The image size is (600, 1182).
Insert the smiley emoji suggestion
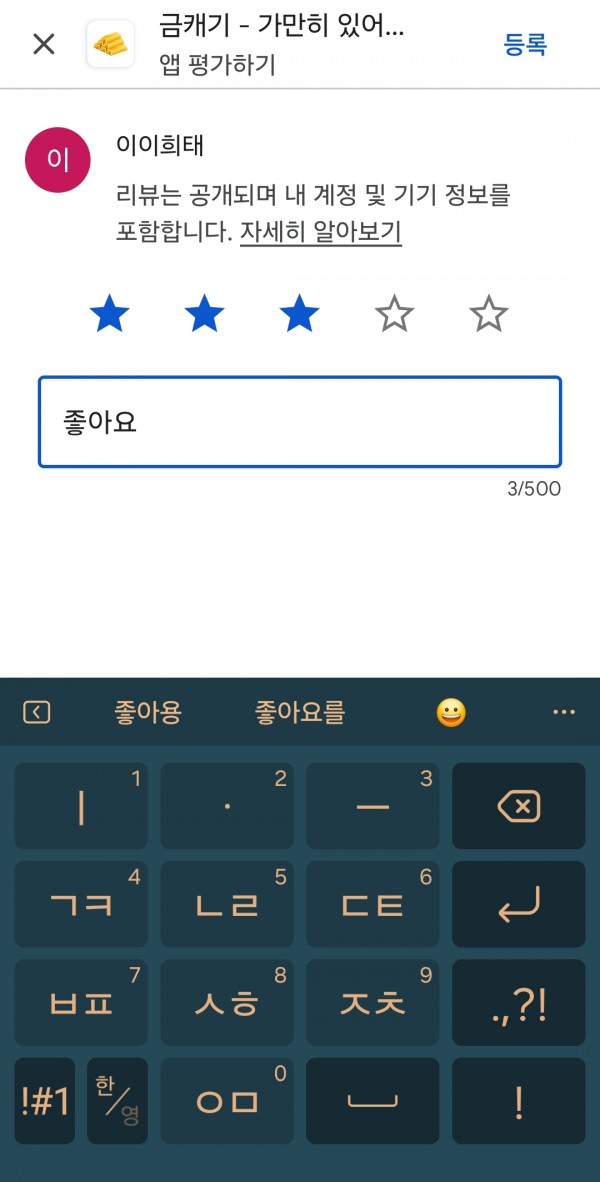(x=451, y=712)
